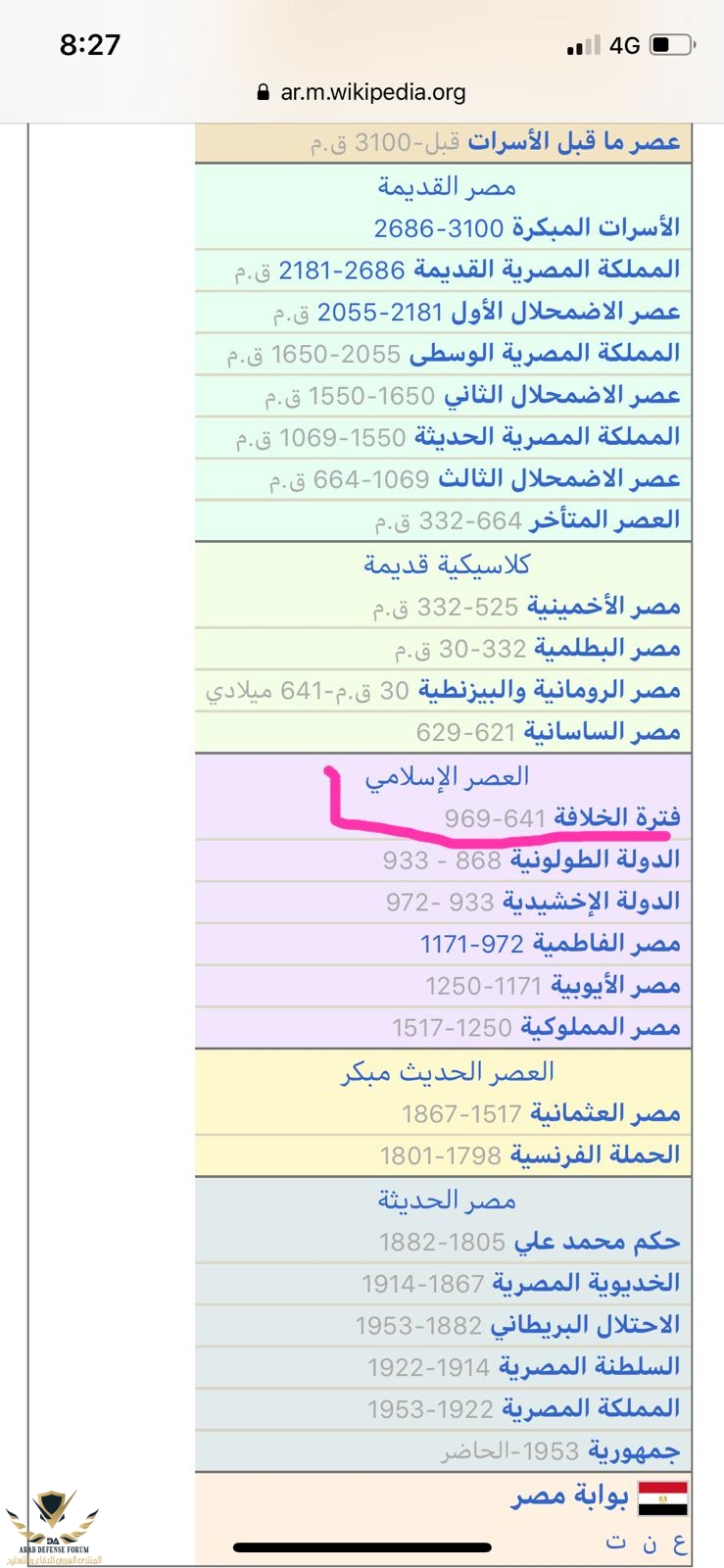Open the المملكة المصرية القديمة article
This screenshot has height=1568, width=724.
pos(547,269)
